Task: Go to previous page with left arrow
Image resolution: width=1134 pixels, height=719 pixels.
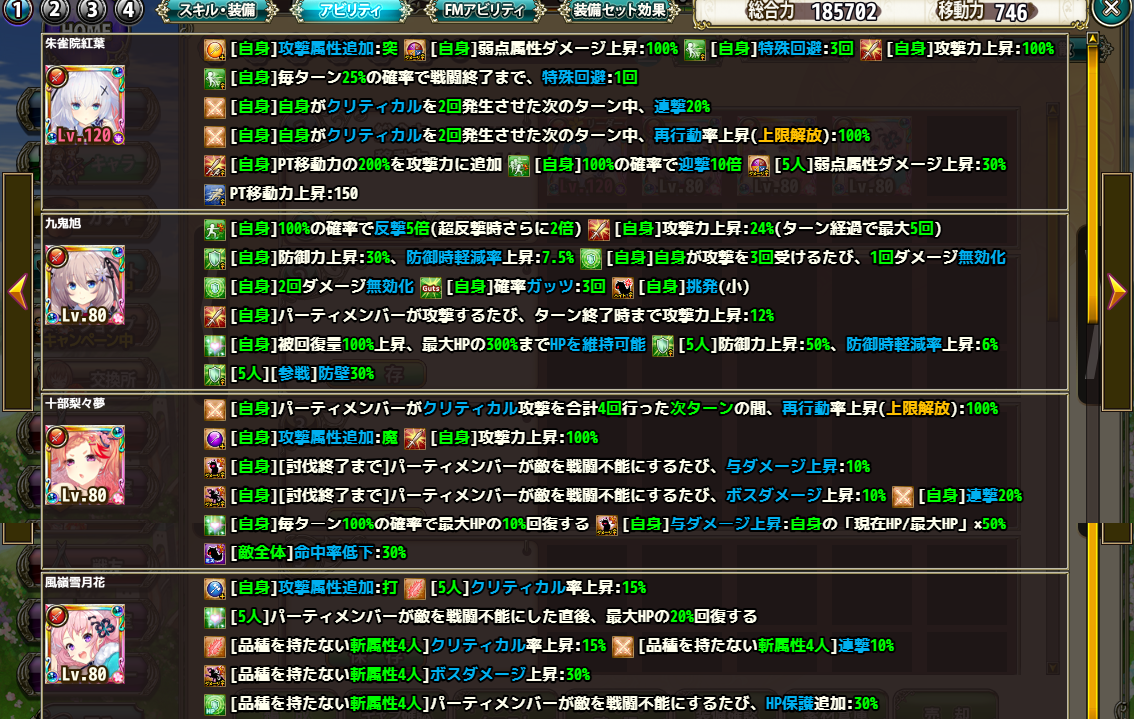Action: [17, 291]
